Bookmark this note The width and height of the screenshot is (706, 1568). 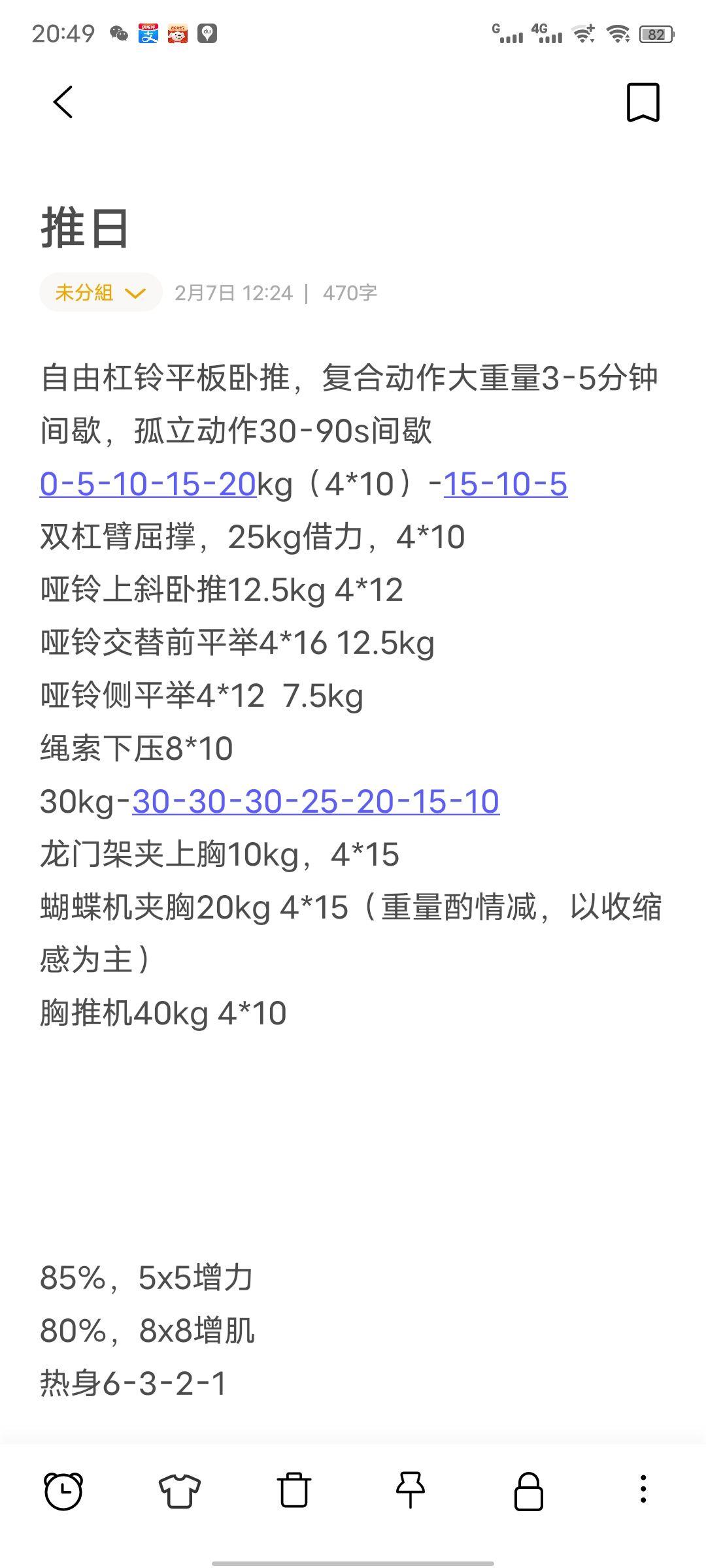click(x=643, y=102)
